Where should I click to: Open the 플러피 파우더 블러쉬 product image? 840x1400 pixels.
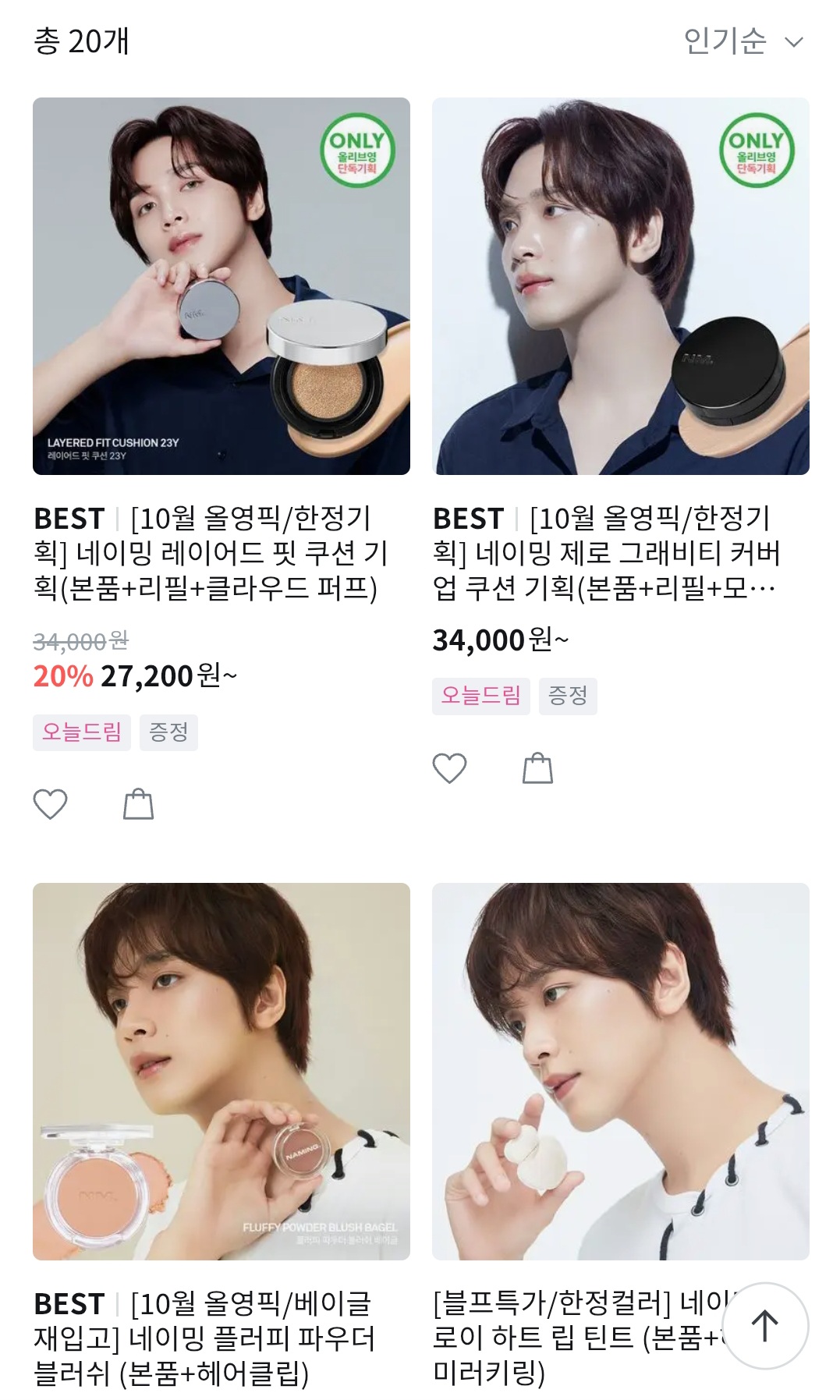click(x=222, y=1071)
